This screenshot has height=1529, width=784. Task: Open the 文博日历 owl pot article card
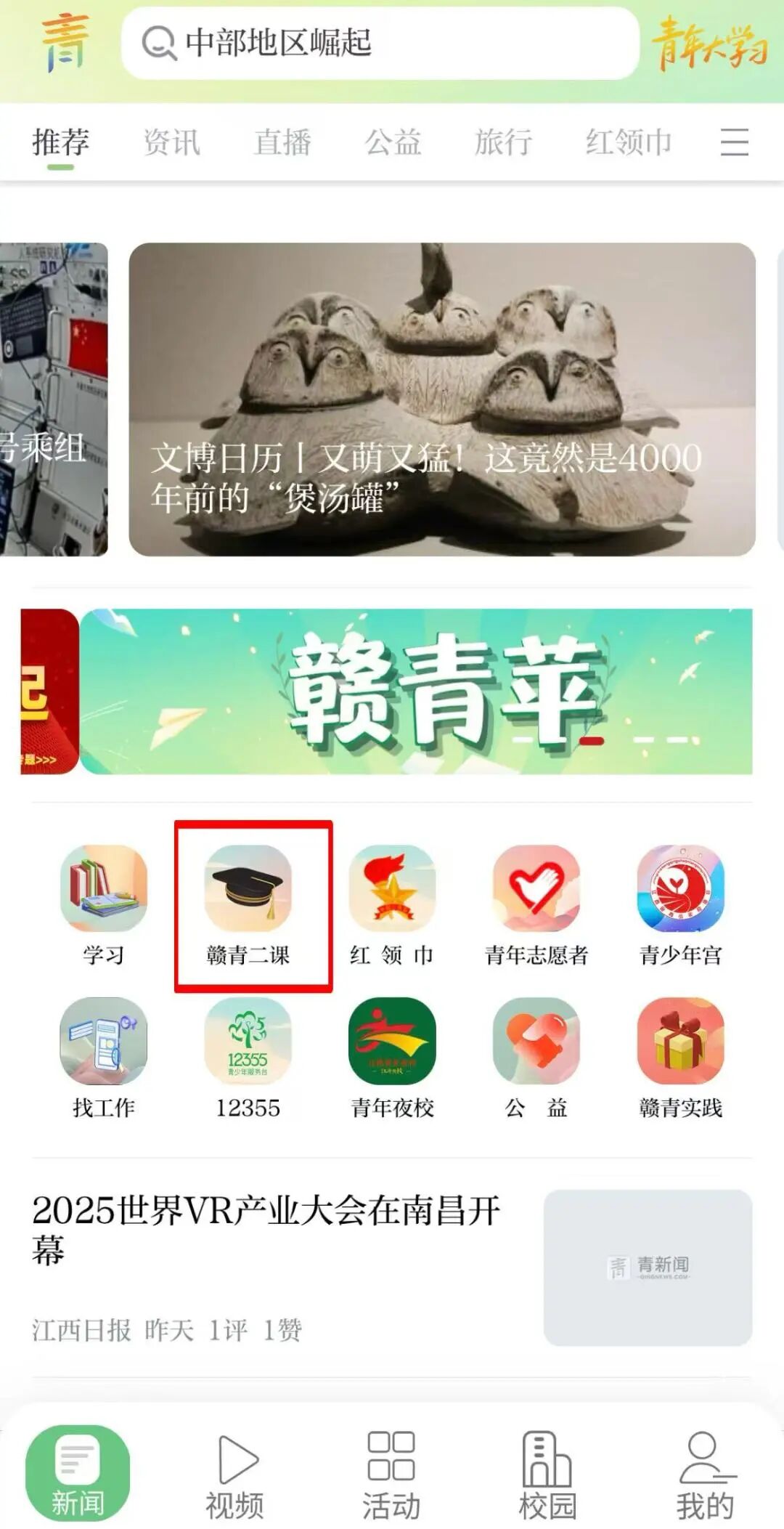pos(441,400)
